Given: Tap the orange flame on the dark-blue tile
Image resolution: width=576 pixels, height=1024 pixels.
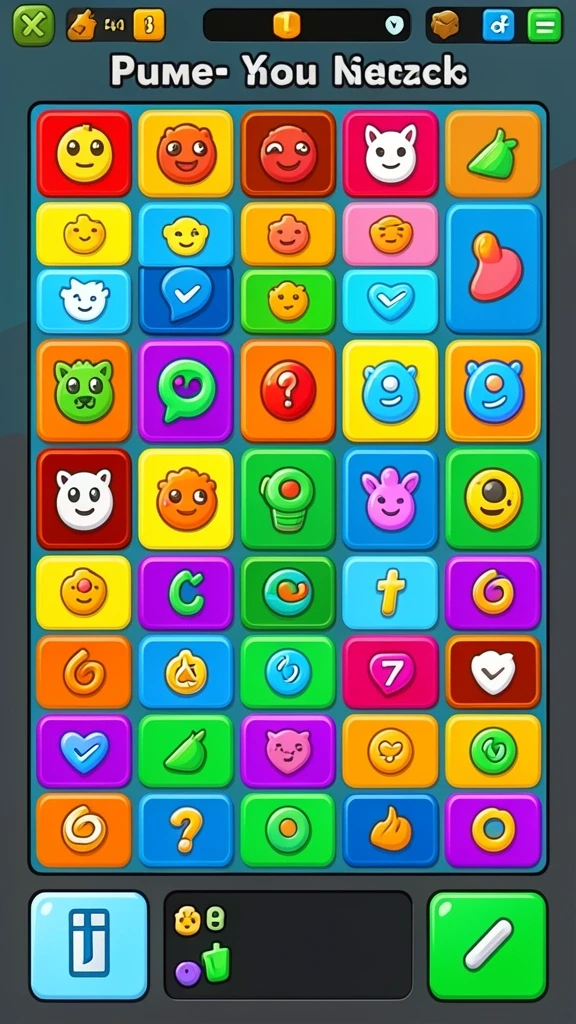Looking at the screenshot, I should (390, 830).
